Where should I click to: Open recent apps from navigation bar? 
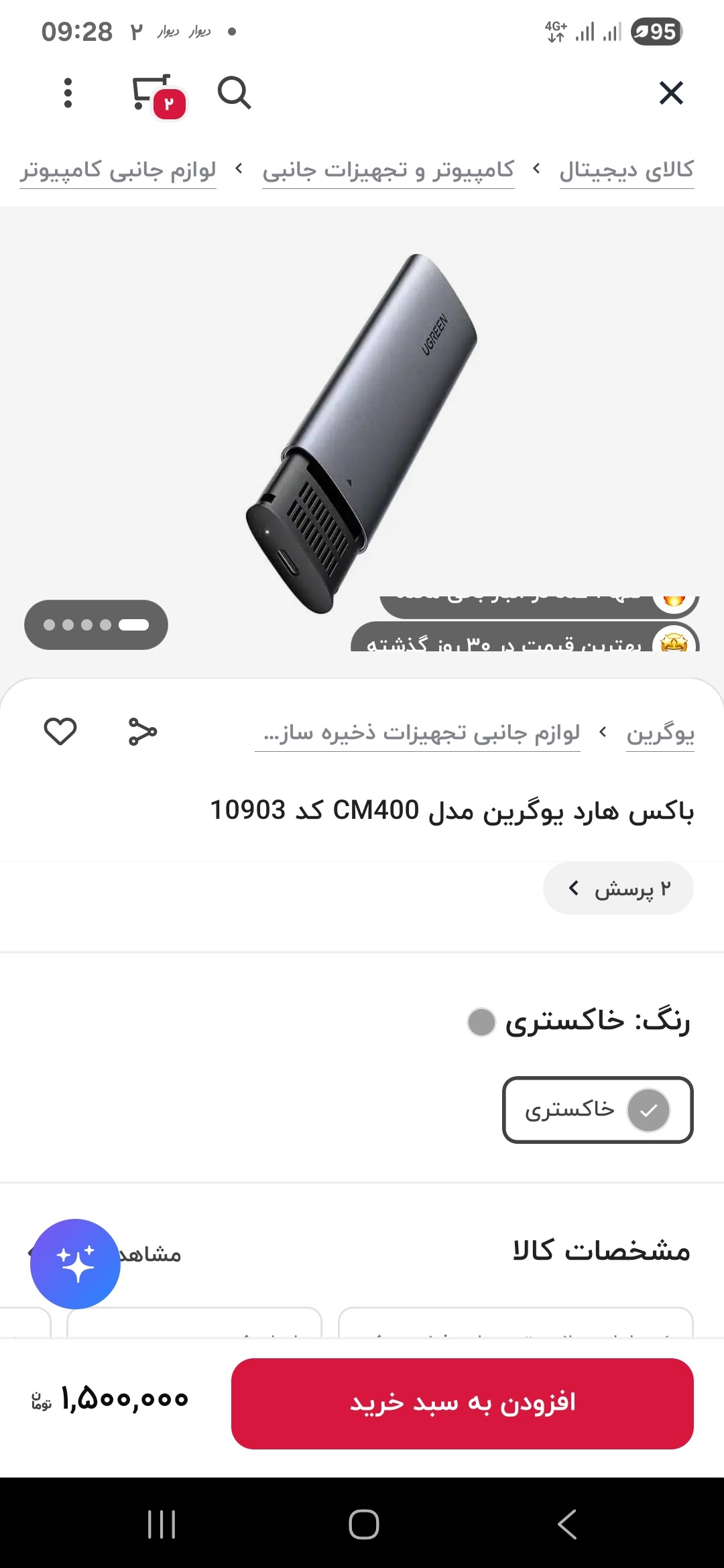point(162,1524)
